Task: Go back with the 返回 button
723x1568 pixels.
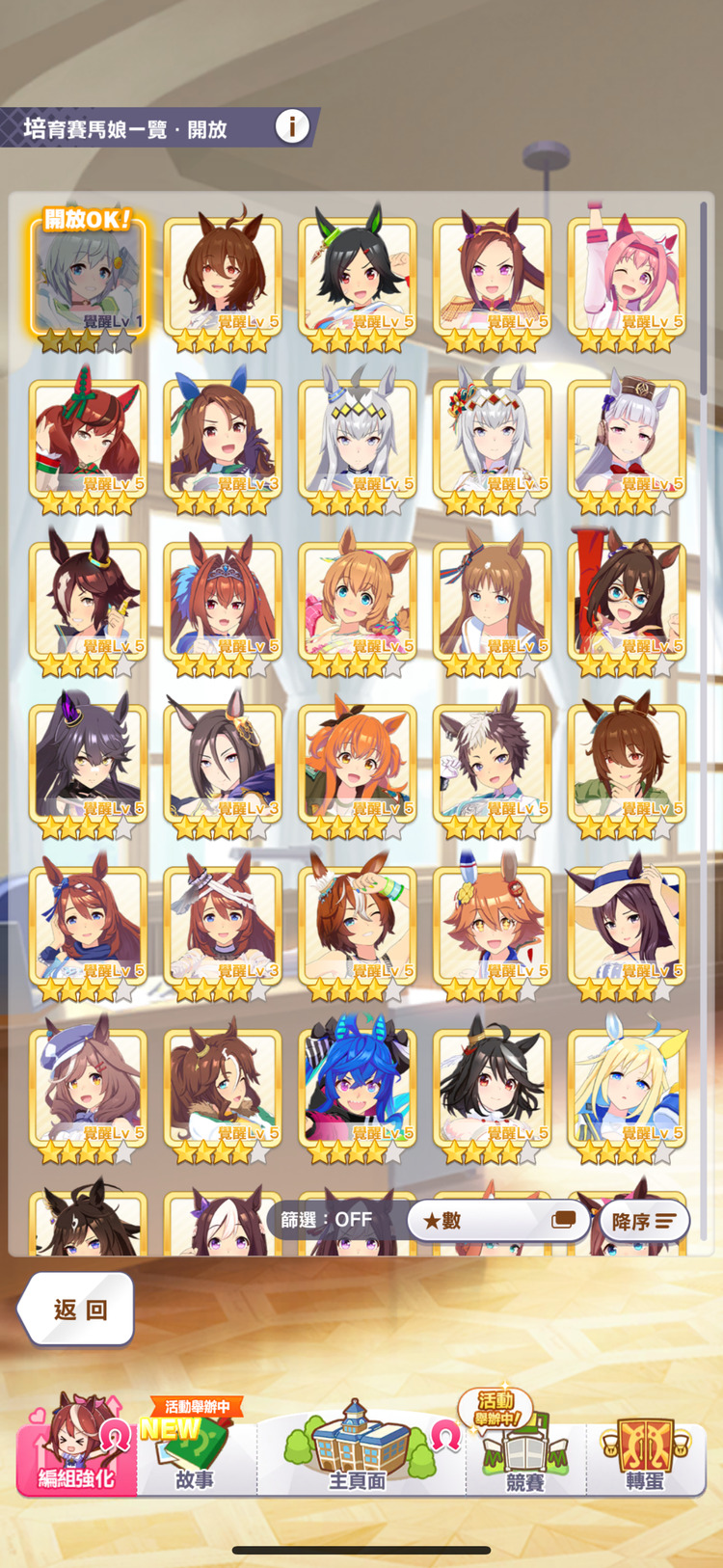Action: pos(77,1309)
